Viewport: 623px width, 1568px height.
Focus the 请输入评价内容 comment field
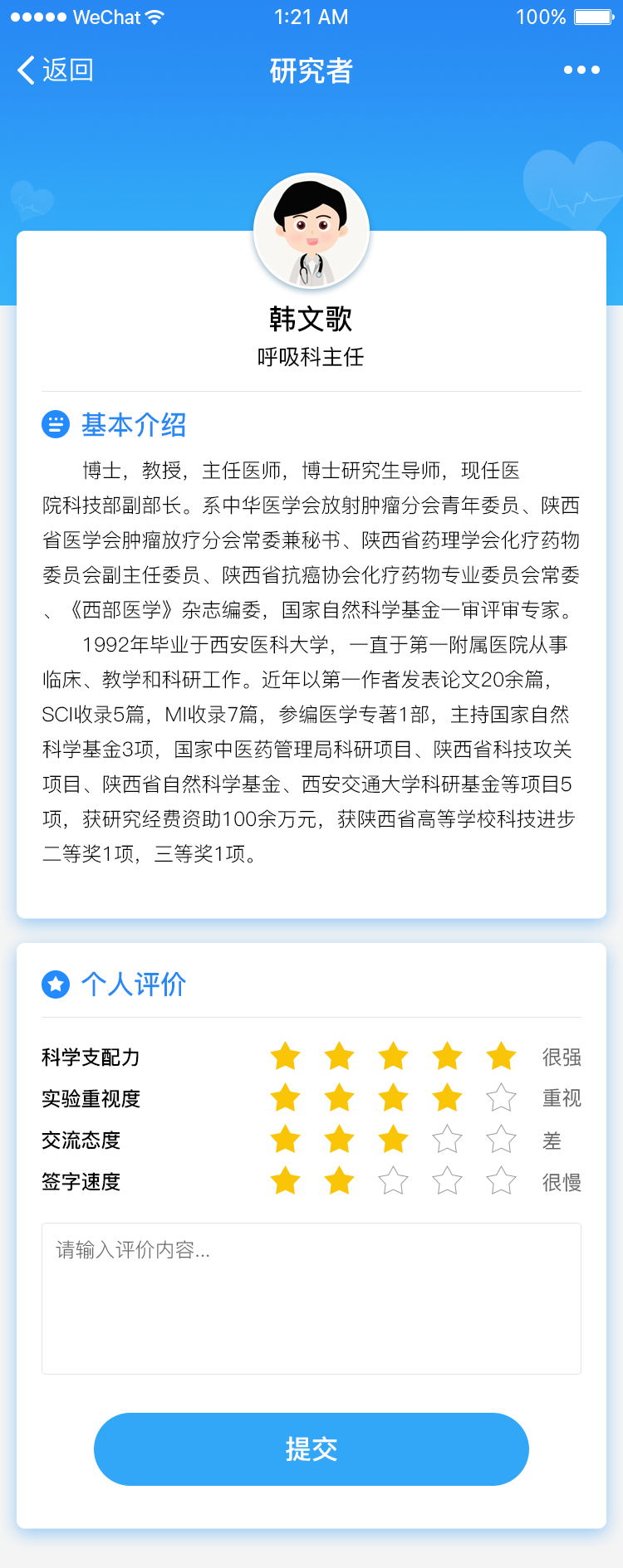[311, 1298]
